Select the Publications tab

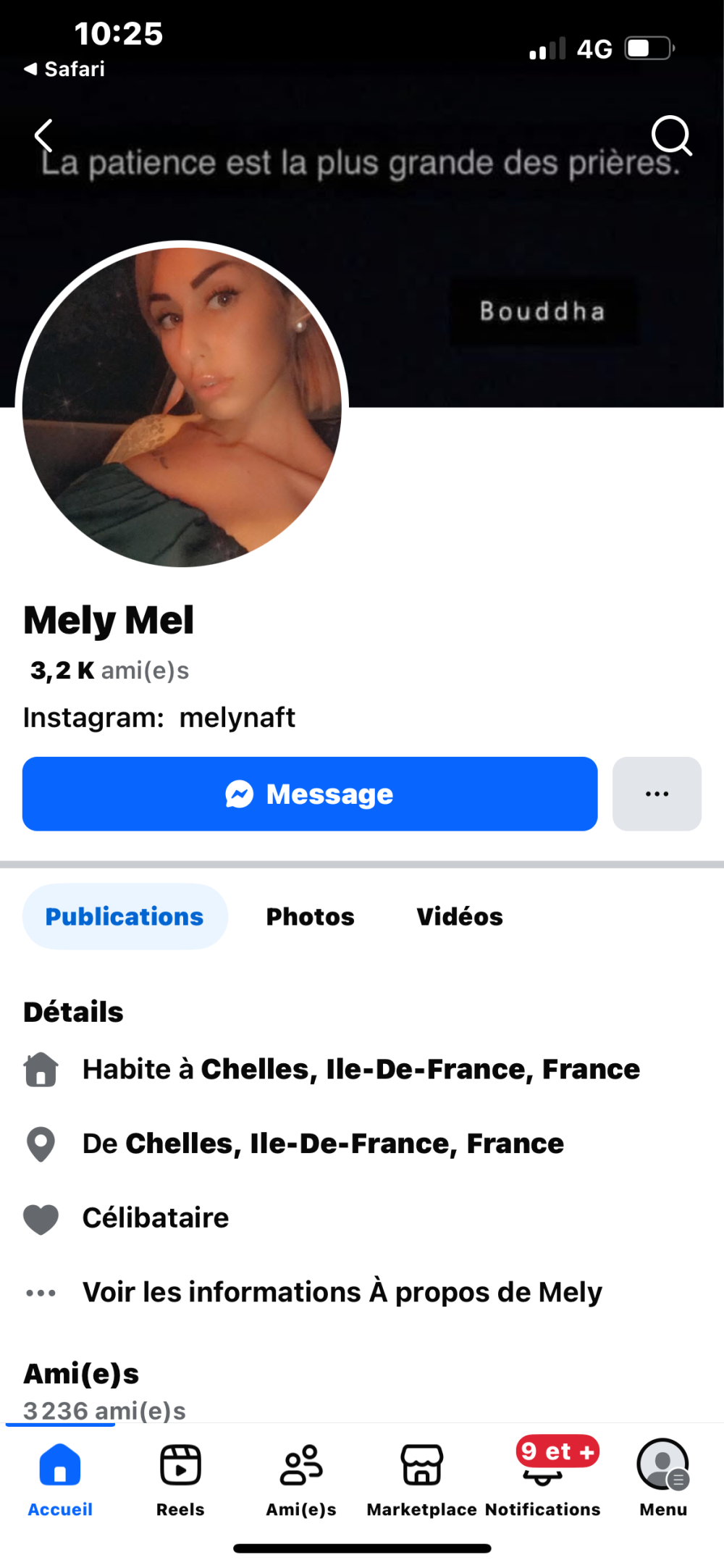pos(125,916)
